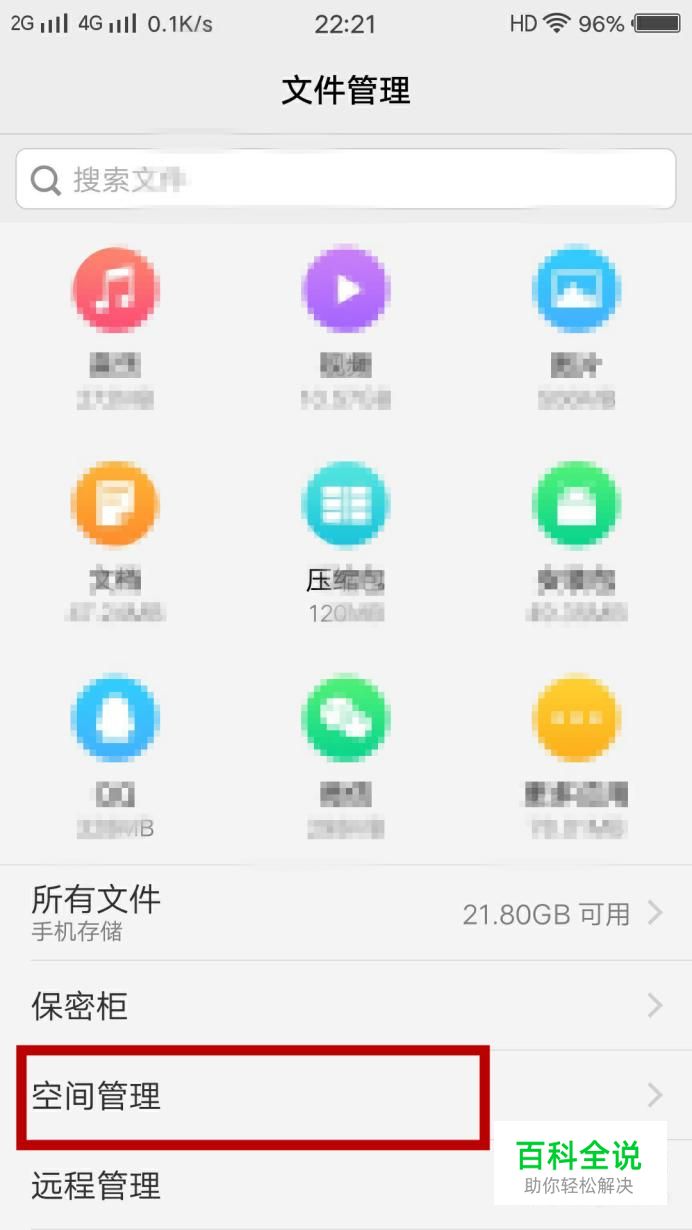Open the video category icon
Screen dimensions: 692x1230
click(346, 290)
